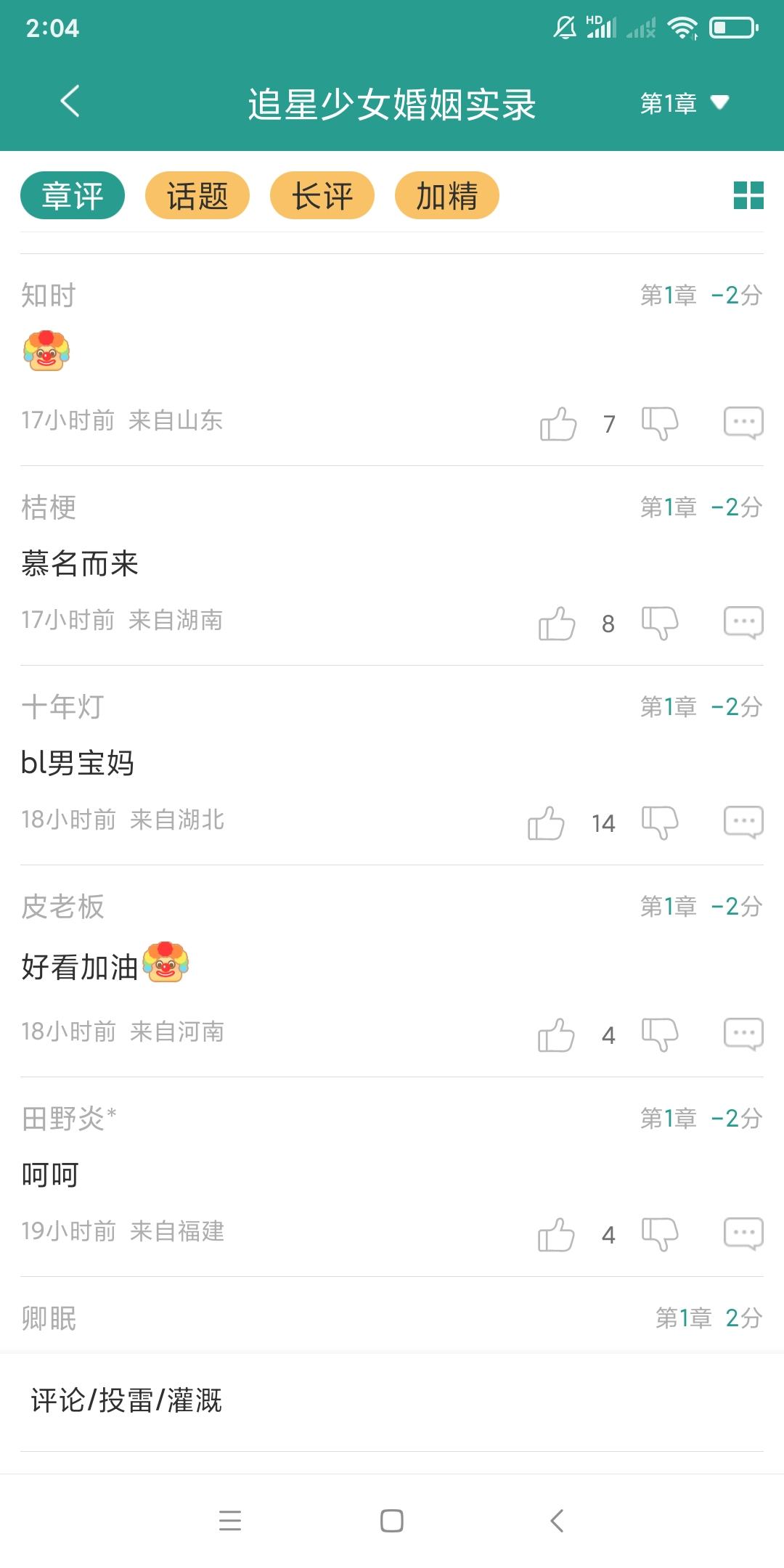This screenshot has width=784, height=1568.
Task: Open the grid view icon
Action: point(748,195)
